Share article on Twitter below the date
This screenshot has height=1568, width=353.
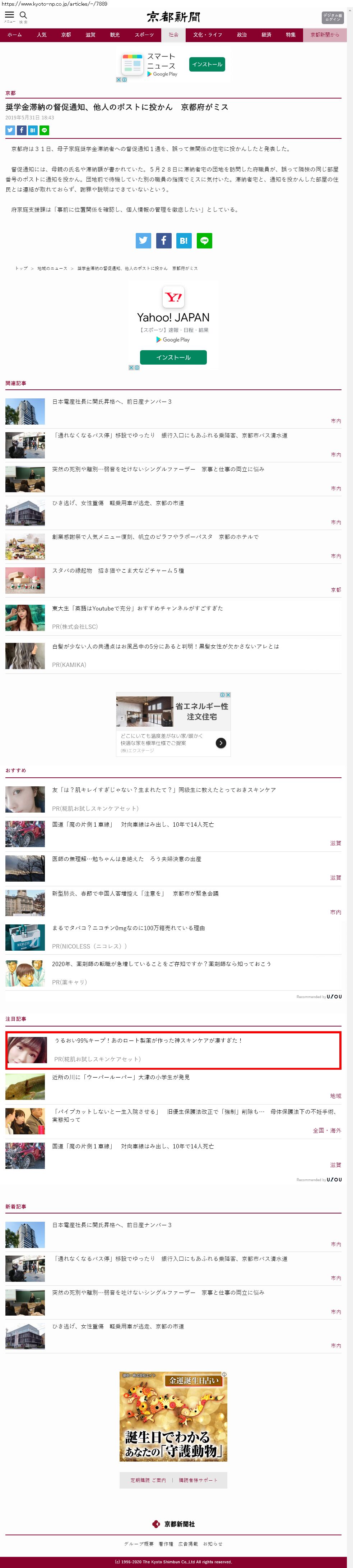click(x=10, y=130)
